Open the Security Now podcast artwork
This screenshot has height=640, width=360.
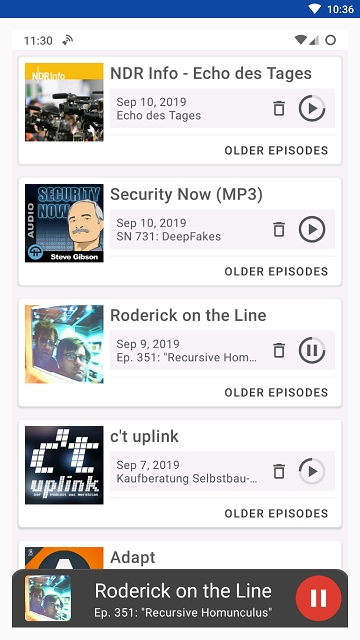click(x=64, y=223)
